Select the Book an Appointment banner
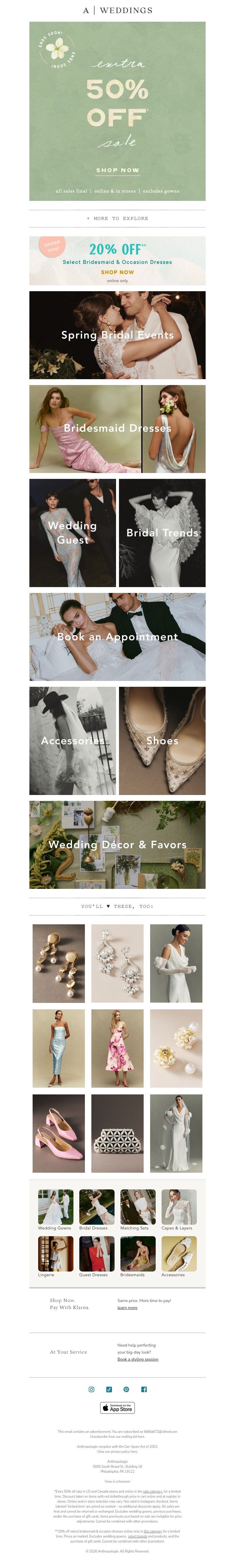The image size is (235, 1568). (117, 637)
